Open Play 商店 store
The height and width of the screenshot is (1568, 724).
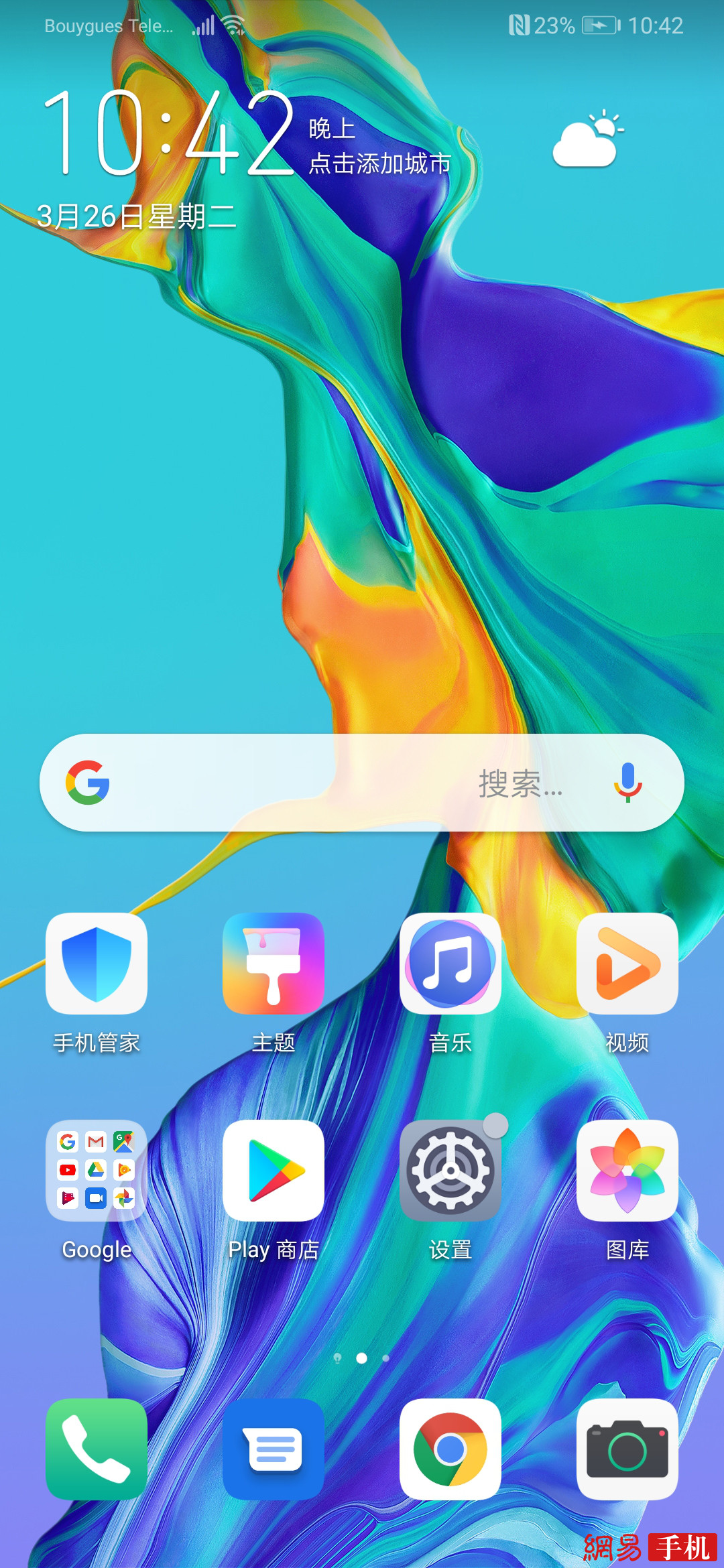click(x=274, y=1170)
